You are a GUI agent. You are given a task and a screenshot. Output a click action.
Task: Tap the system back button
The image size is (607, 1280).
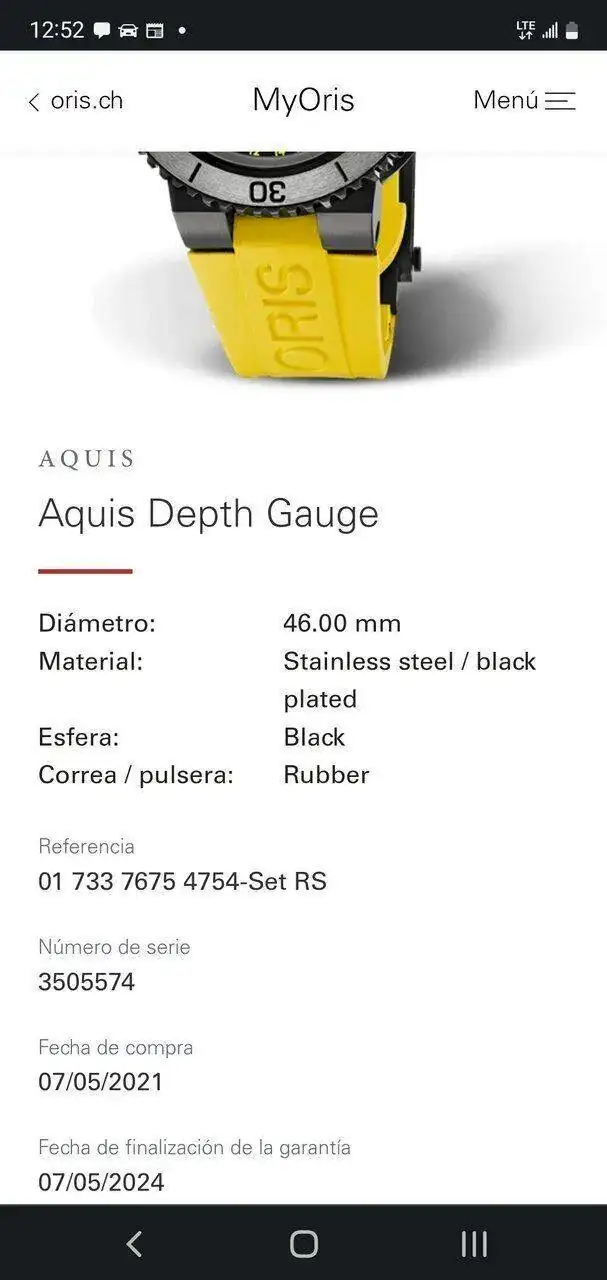point(134,1243)
